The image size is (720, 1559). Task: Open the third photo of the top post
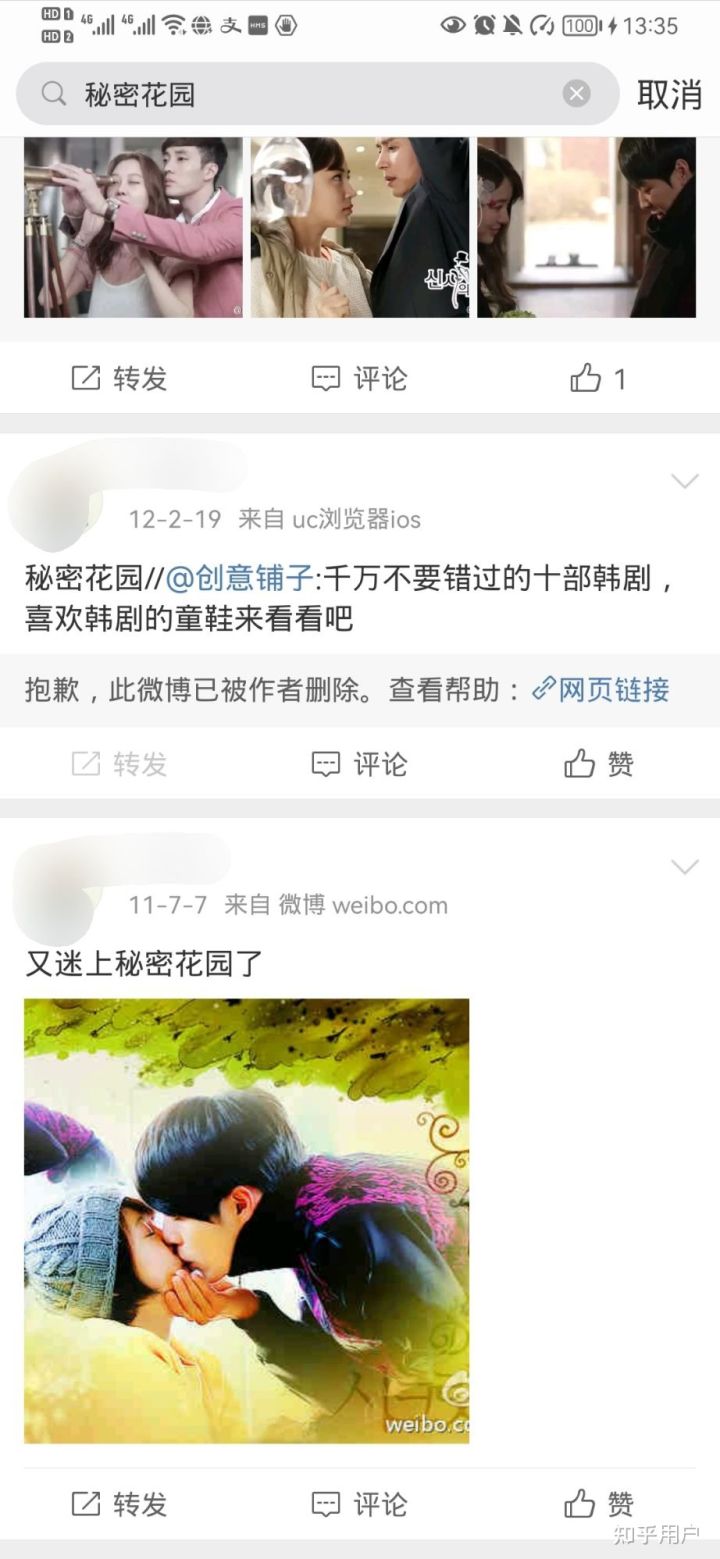point(586,227)
